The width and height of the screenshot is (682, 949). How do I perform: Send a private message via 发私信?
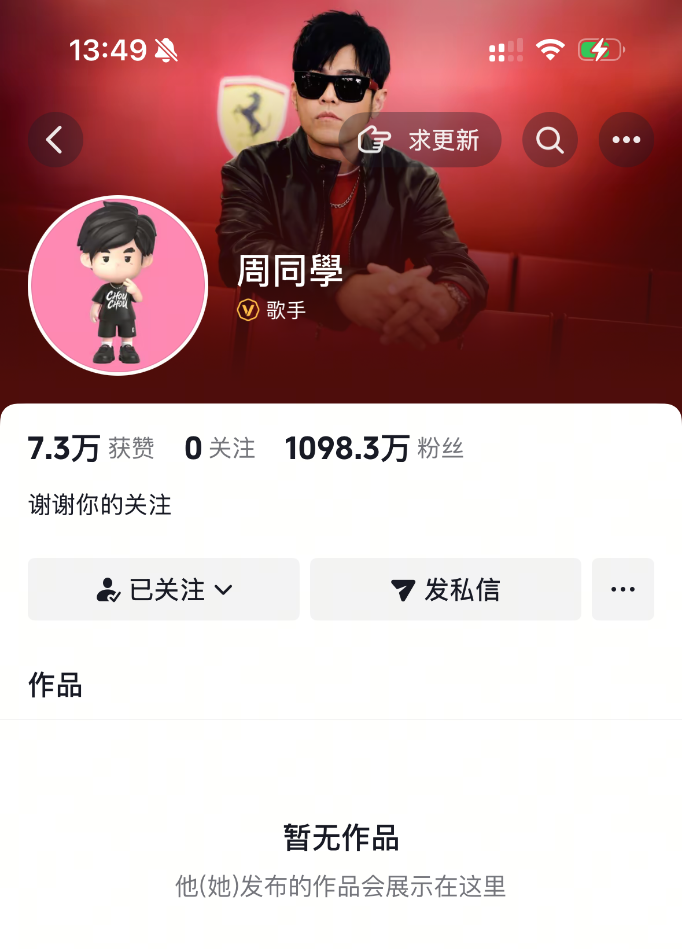click(x=445, y=590)
